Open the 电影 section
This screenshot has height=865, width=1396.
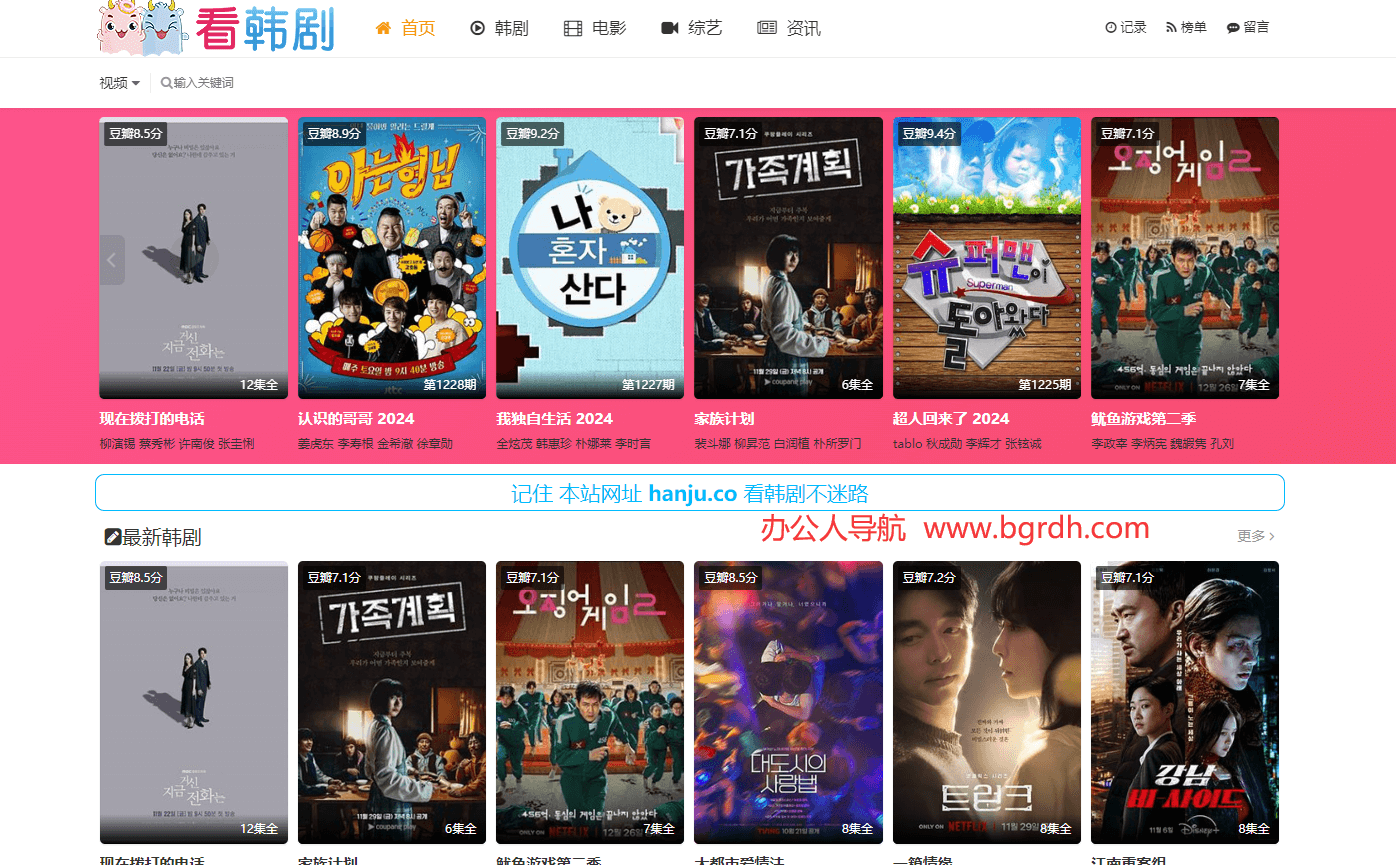(595, 28)
